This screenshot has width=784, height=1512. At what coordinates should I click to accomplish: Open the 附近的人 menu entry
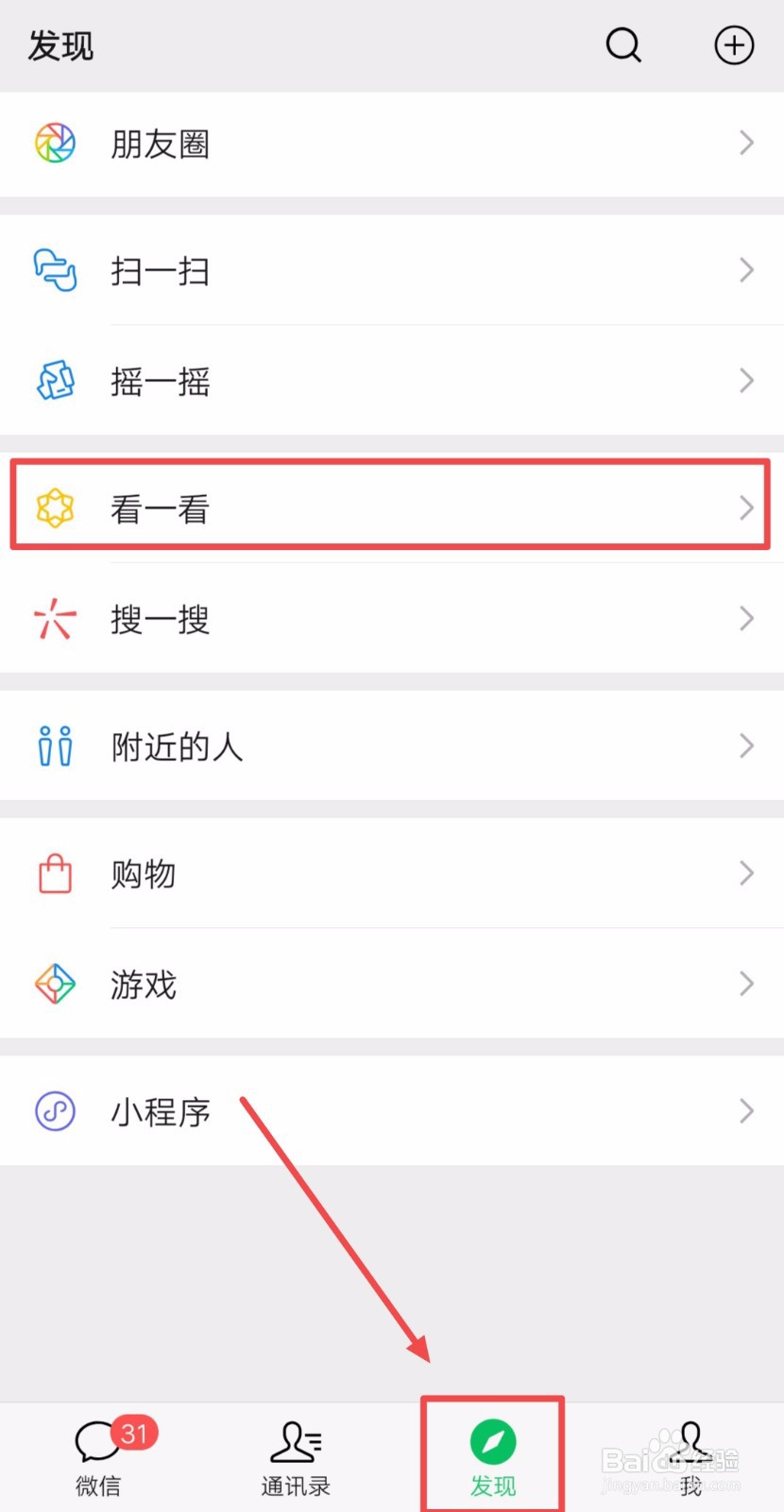[x=177, y=746]
